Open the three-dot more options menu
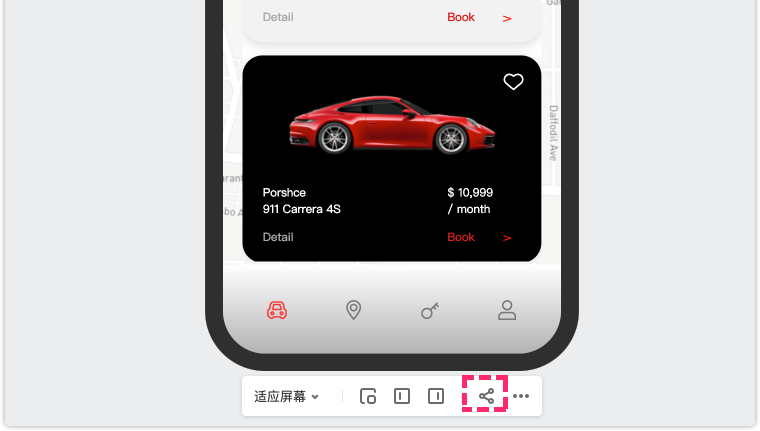 (521, 396)
